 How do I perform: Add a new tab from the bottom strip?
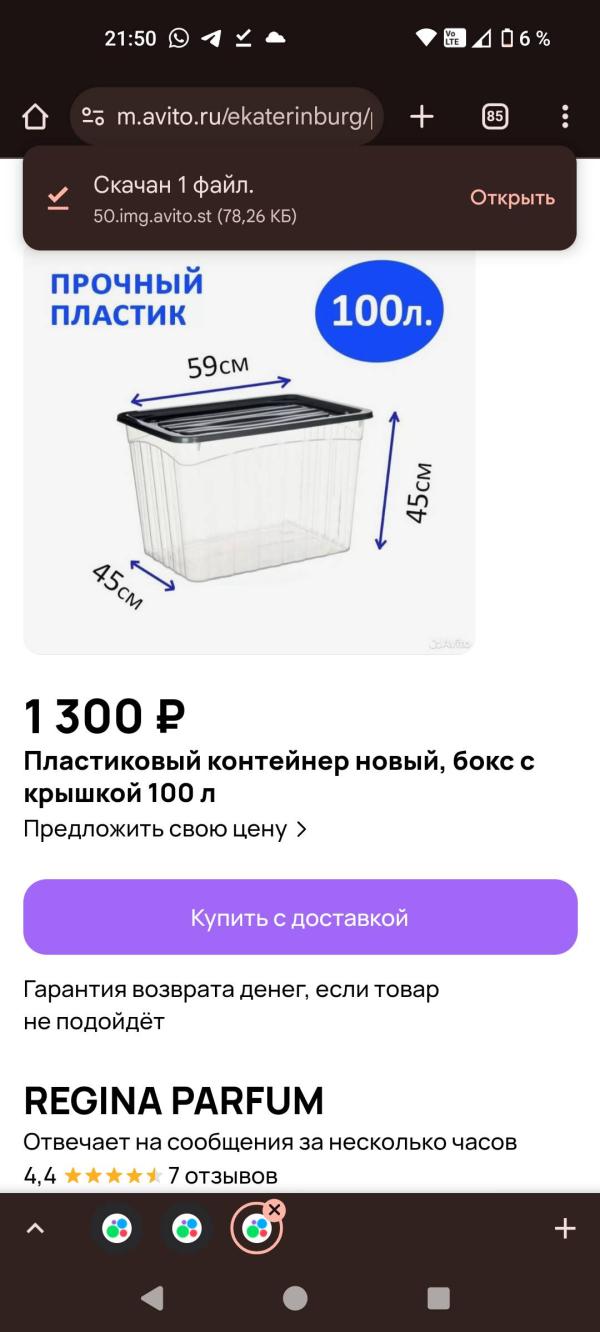[x=565, y=1229]
